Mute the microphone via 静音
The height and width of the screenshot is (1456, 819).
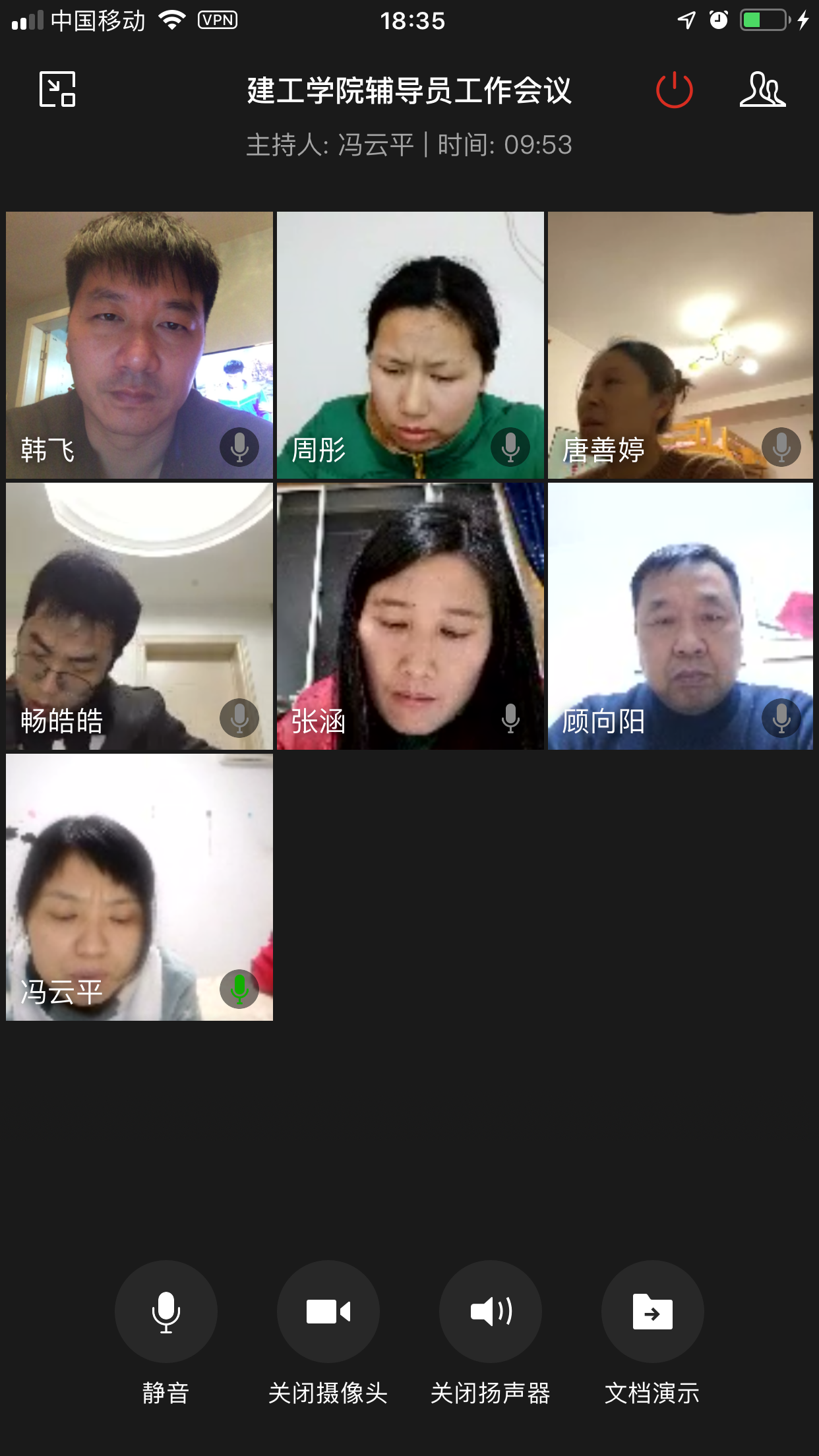tap(166, 1311)
